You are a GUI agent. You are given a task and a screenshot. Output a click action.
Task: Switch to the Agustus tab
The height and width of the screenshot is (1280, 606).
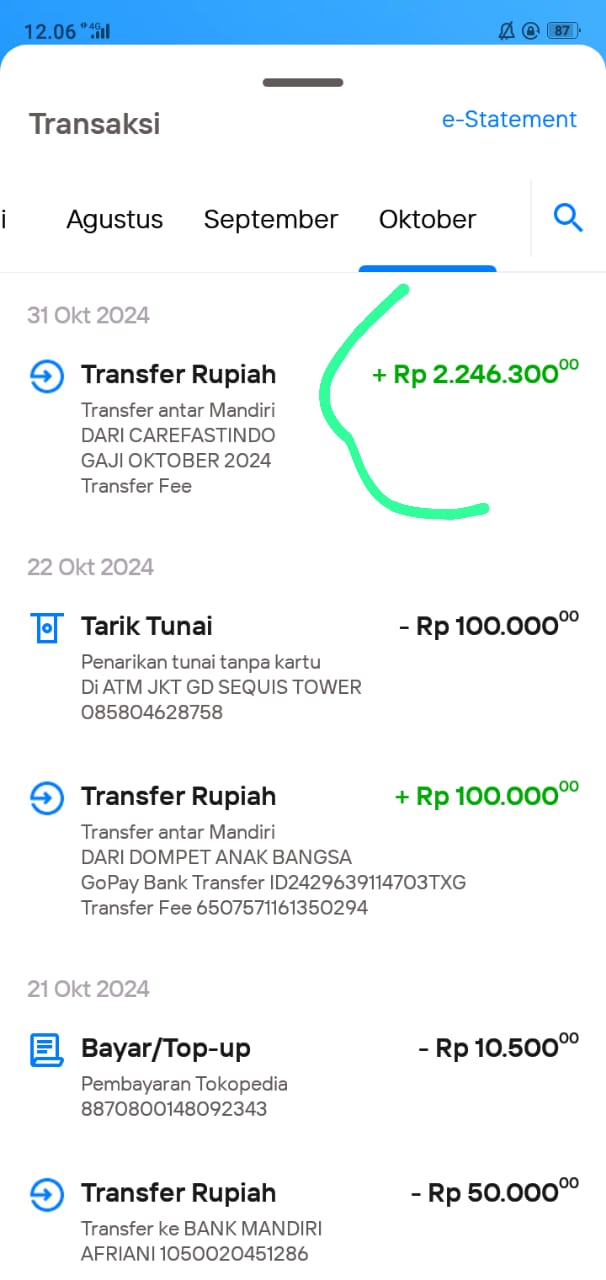(x=115, y=219)
